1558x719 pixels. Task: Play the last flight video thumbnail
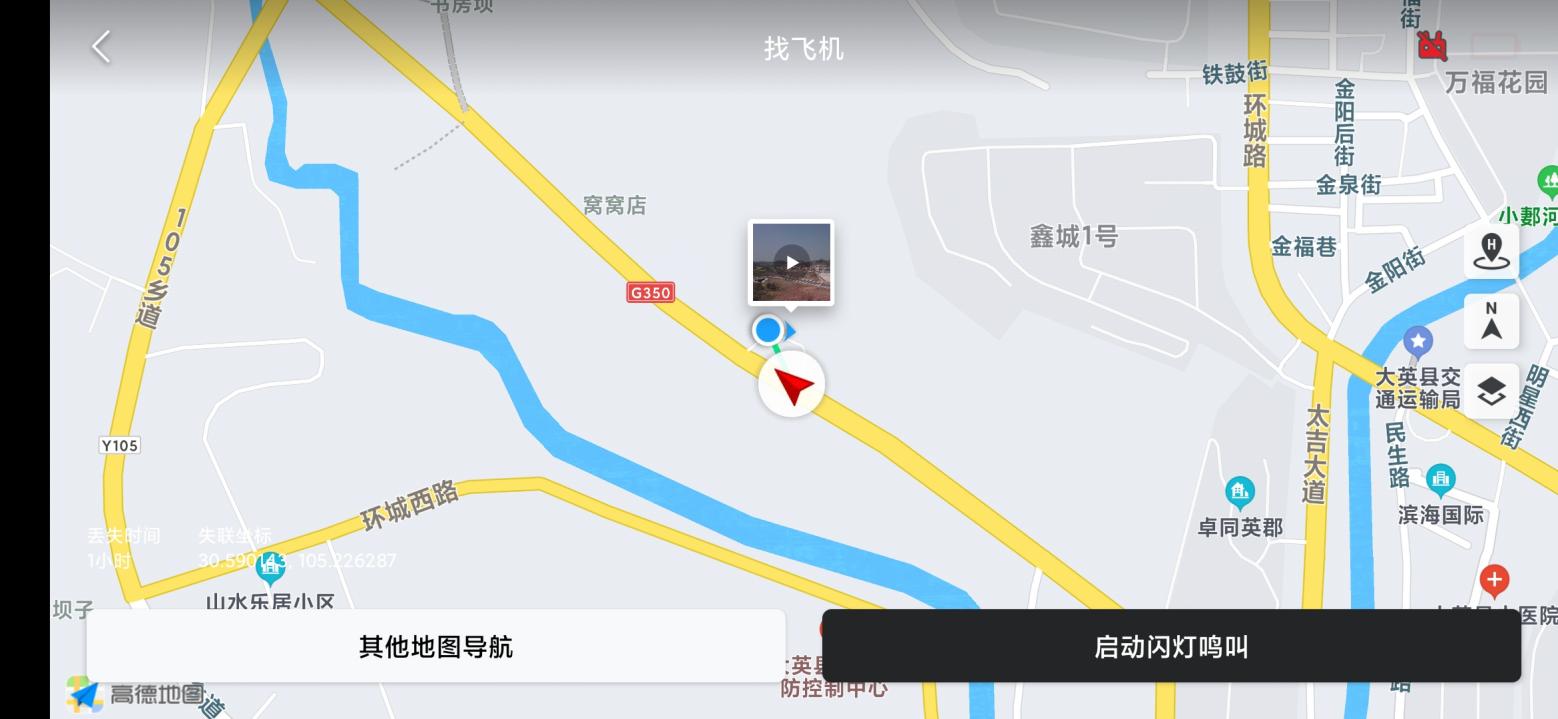[x=791, y=263]
